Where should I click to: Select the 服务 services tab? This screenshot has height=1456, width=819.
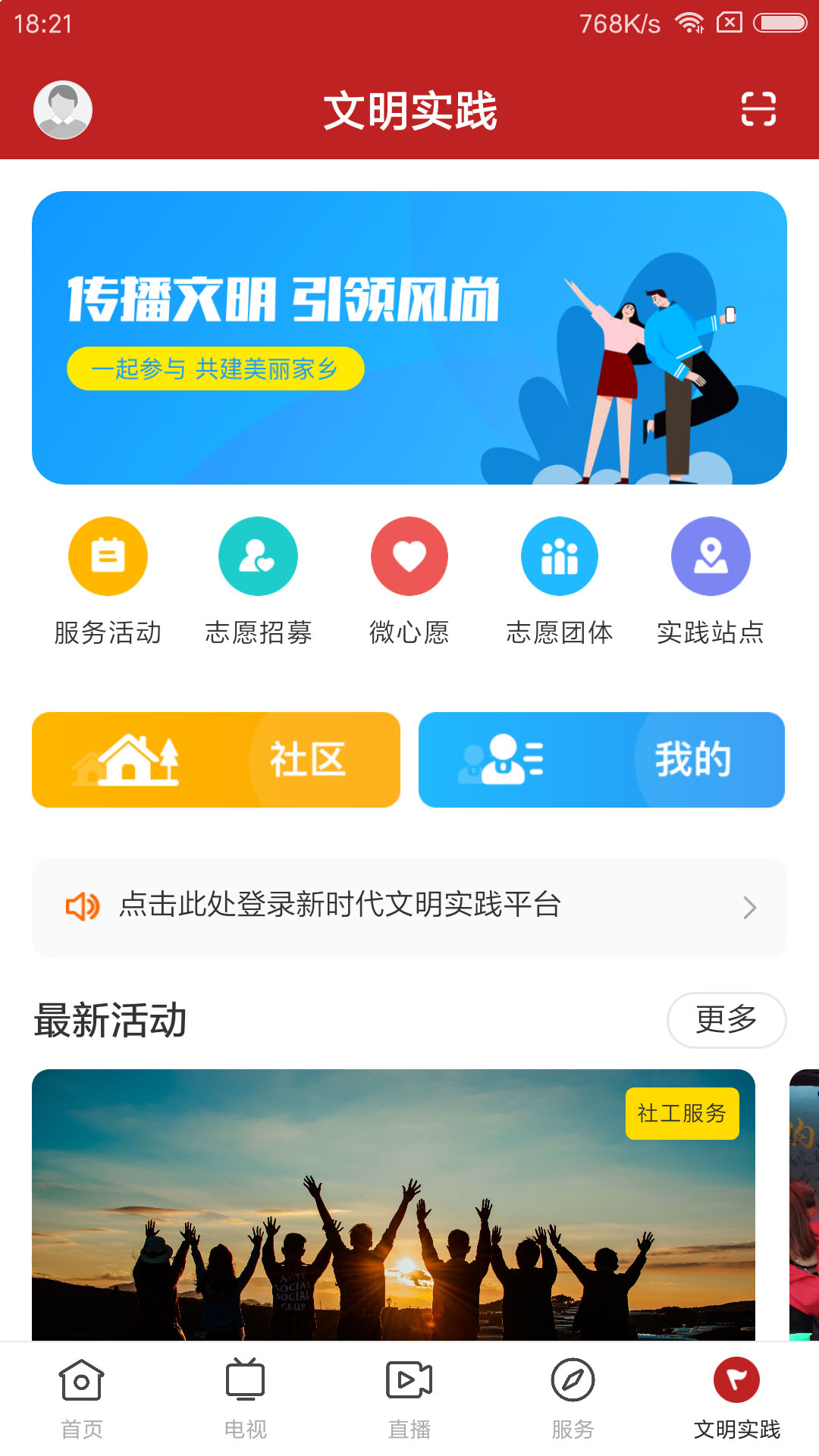coord(573,1403)
